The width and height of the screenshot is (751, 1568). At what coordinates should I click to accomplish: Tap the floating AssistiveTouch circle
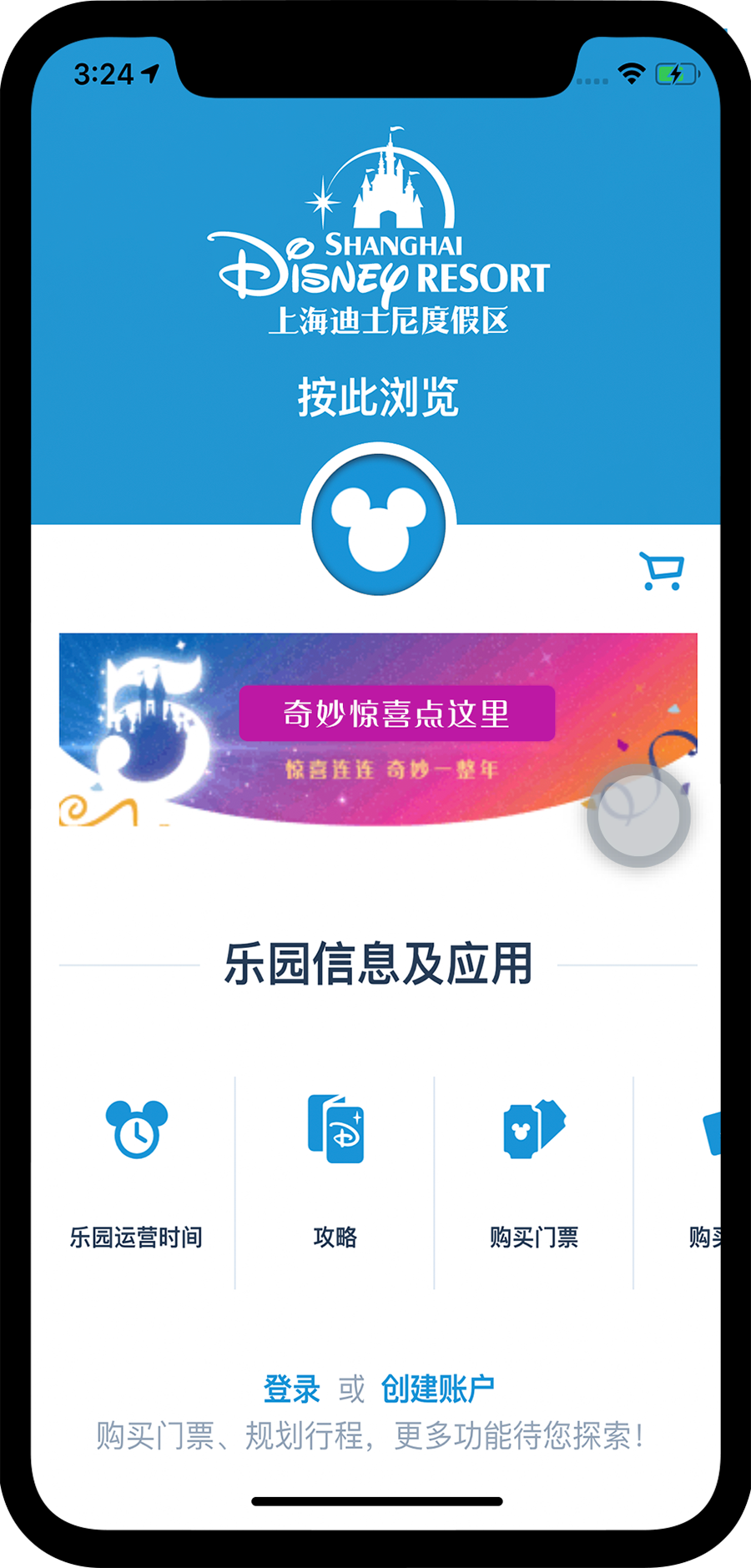click(638, 815)
